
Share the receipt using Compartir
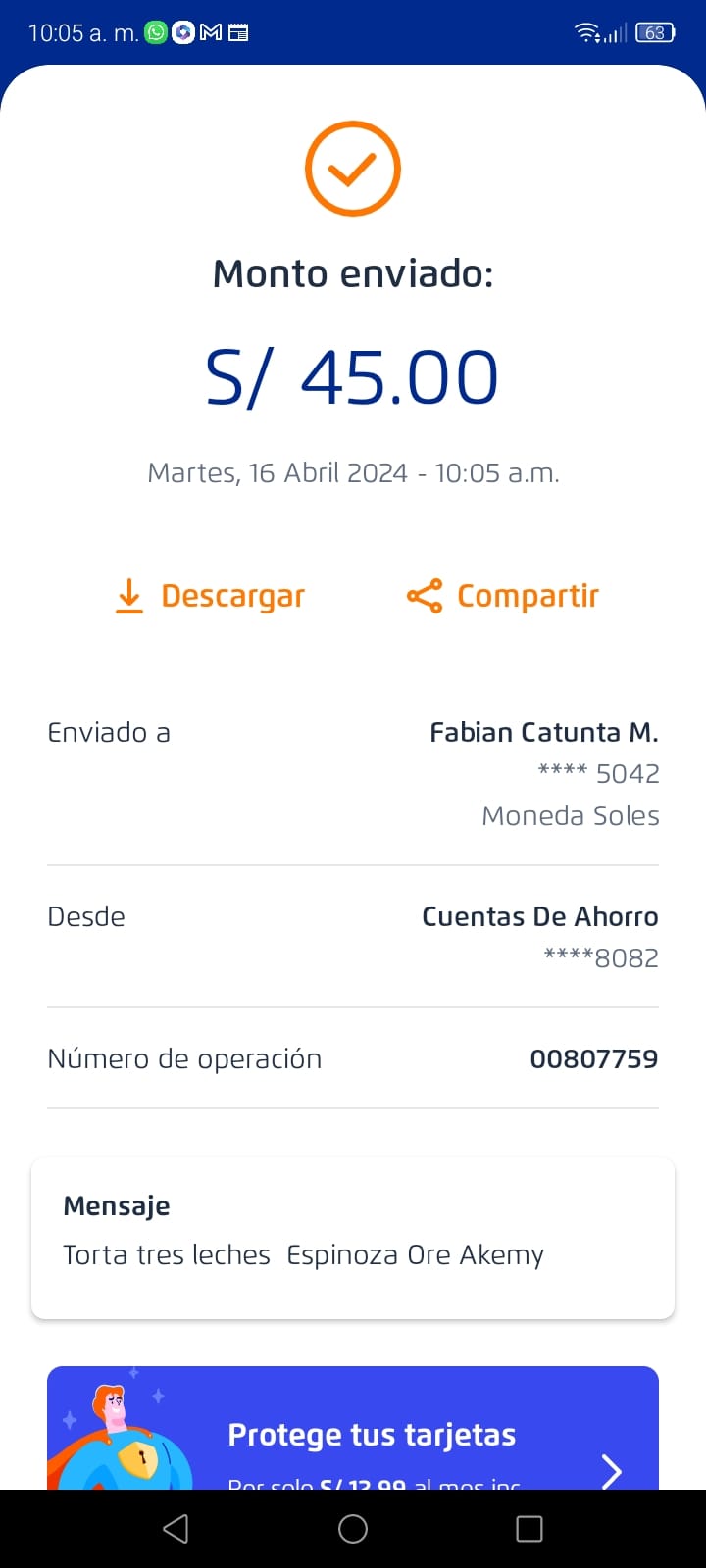click(503, 596)
